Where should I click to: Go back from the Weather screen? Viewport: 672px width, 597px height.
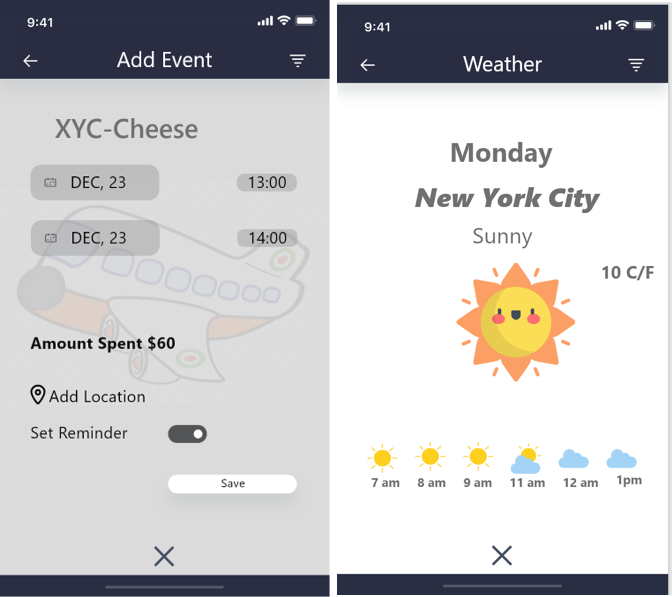[368, 65]
